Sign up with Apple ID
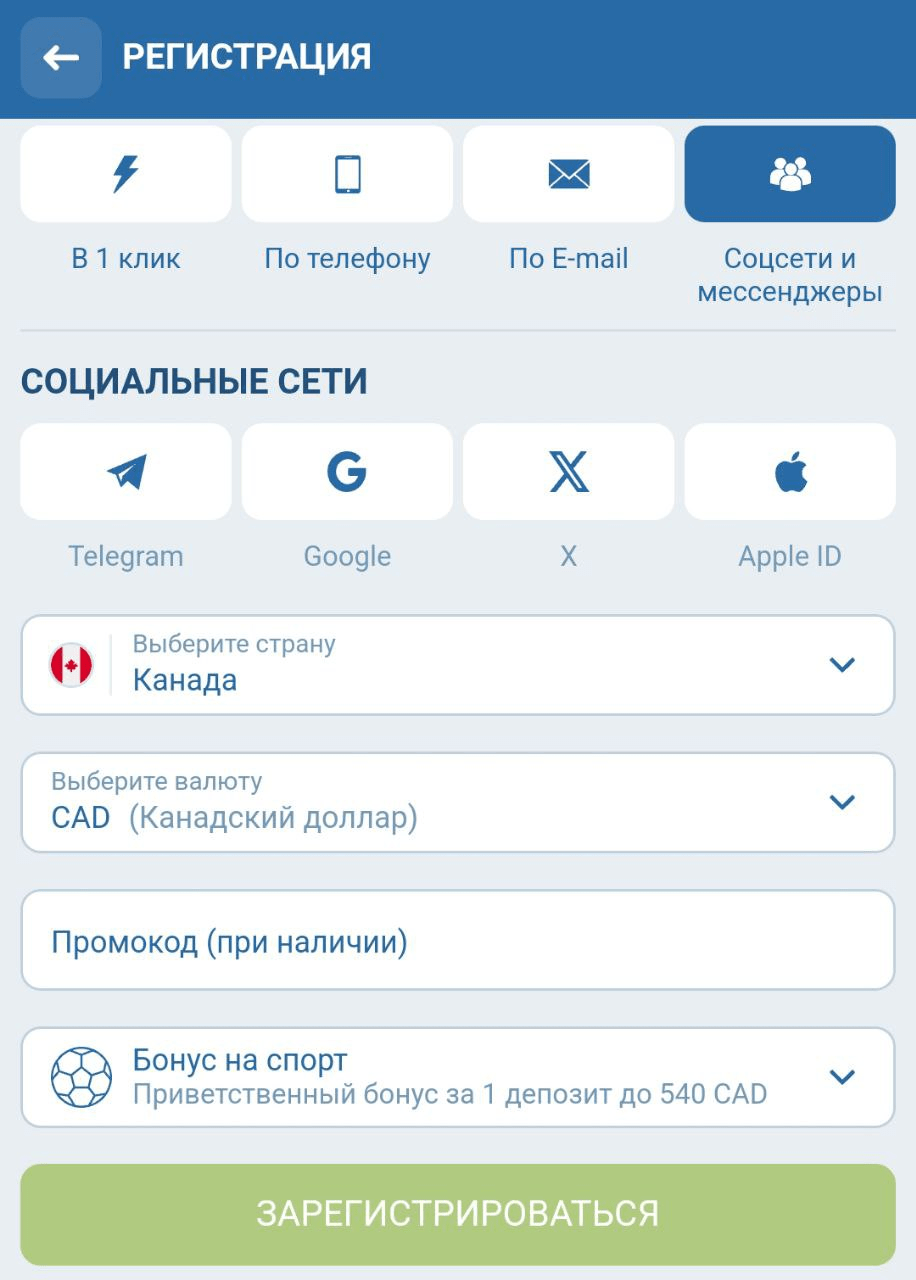 coord(790,472)
